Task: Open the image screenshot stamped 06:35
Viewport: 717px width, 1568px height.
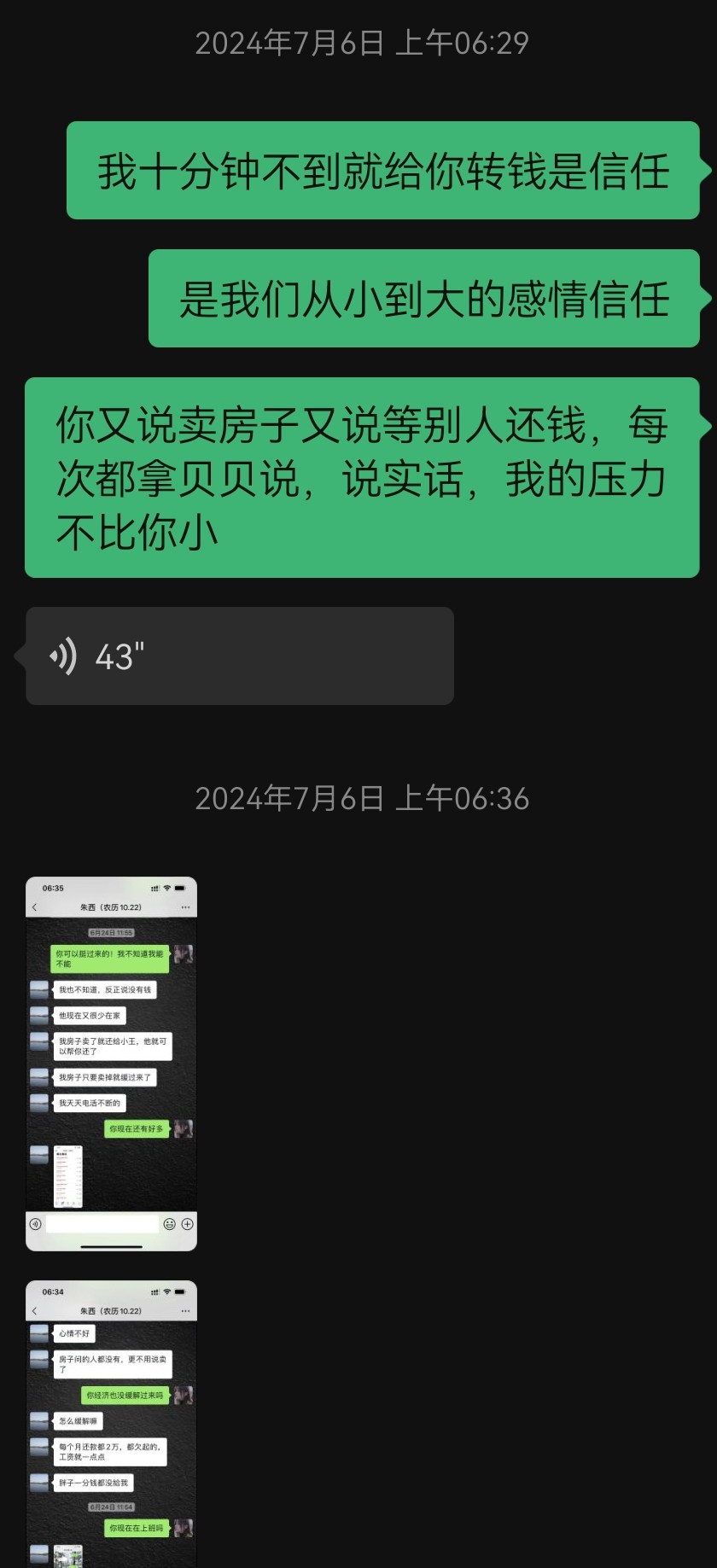Action: [111, 1064]
